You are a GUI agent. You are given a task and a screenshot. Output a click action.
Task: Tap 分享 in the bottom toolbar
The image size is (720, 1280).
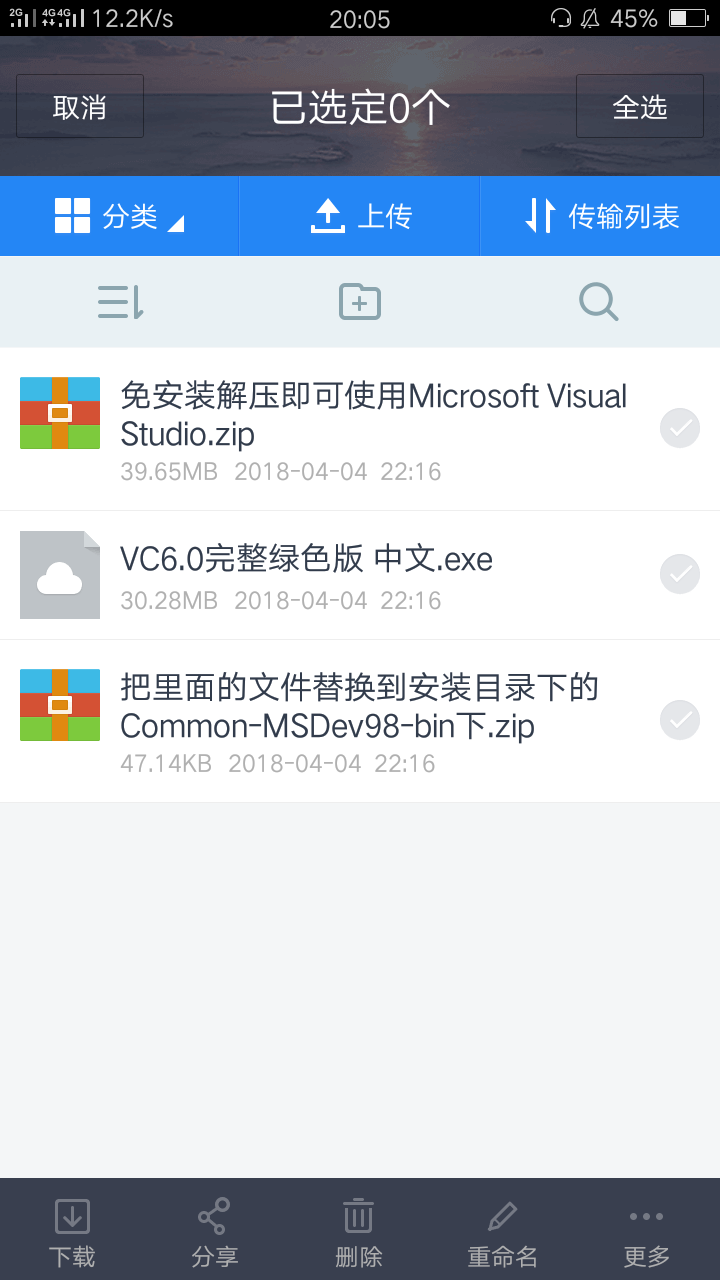(215, 1234)
